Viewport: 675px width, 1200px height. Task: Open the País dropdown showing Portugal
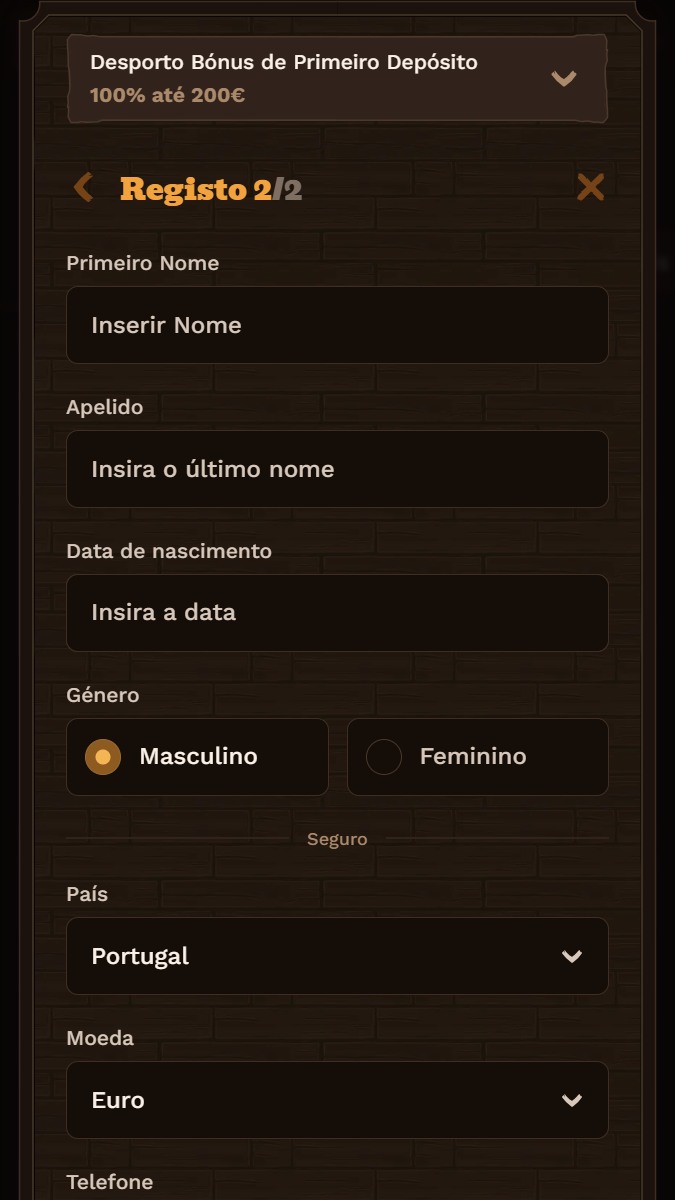pyautogui.click(x=337, y=956)
